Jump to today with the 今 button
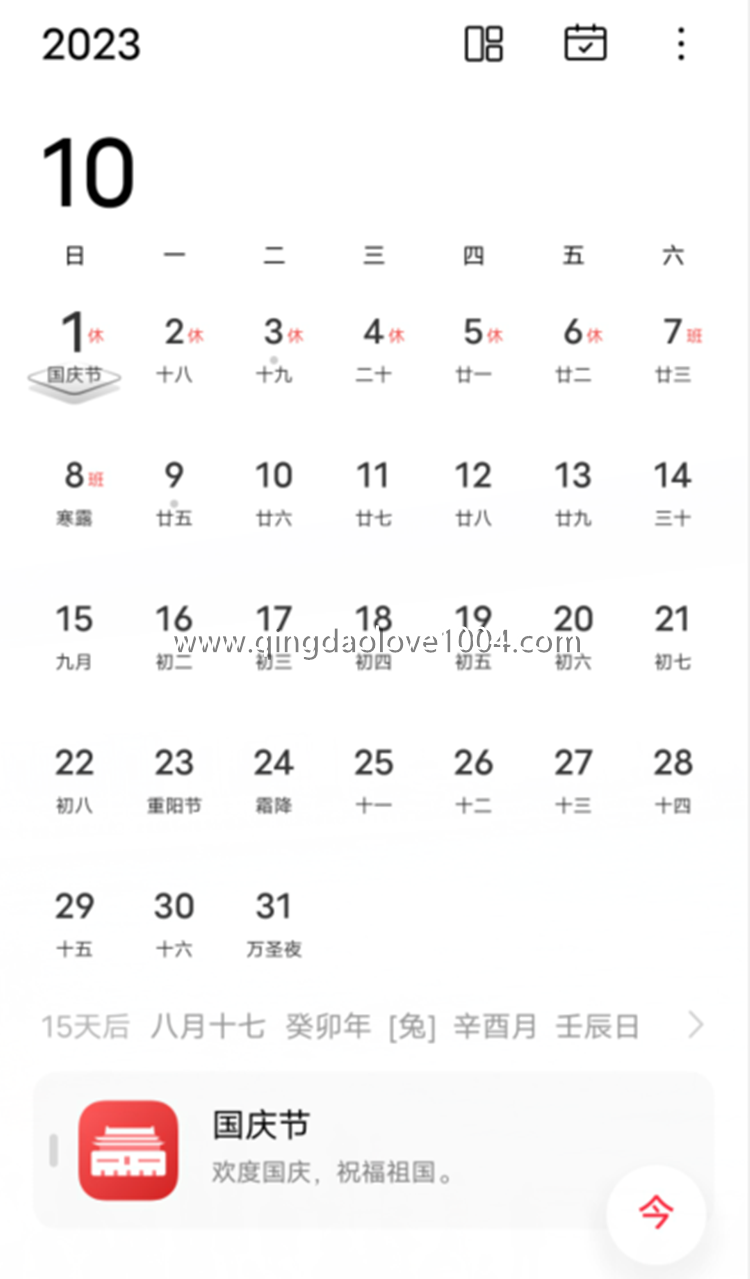This screenshot has height=1279, width=750. 656,1214
